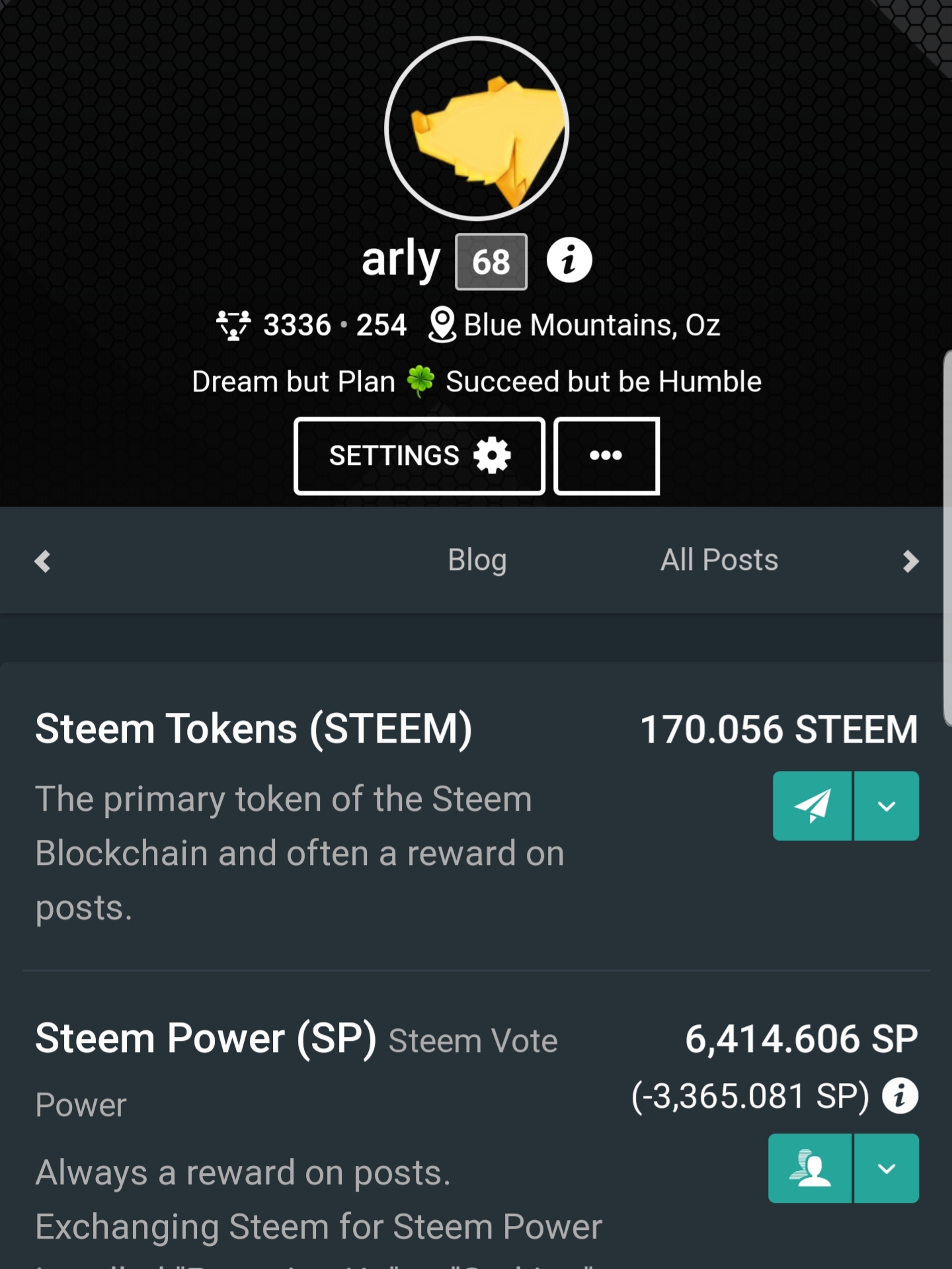Open the 3336 followers count
This screenshot has height=1269, width=952.
pyautogui.click(x=297, y=325)
